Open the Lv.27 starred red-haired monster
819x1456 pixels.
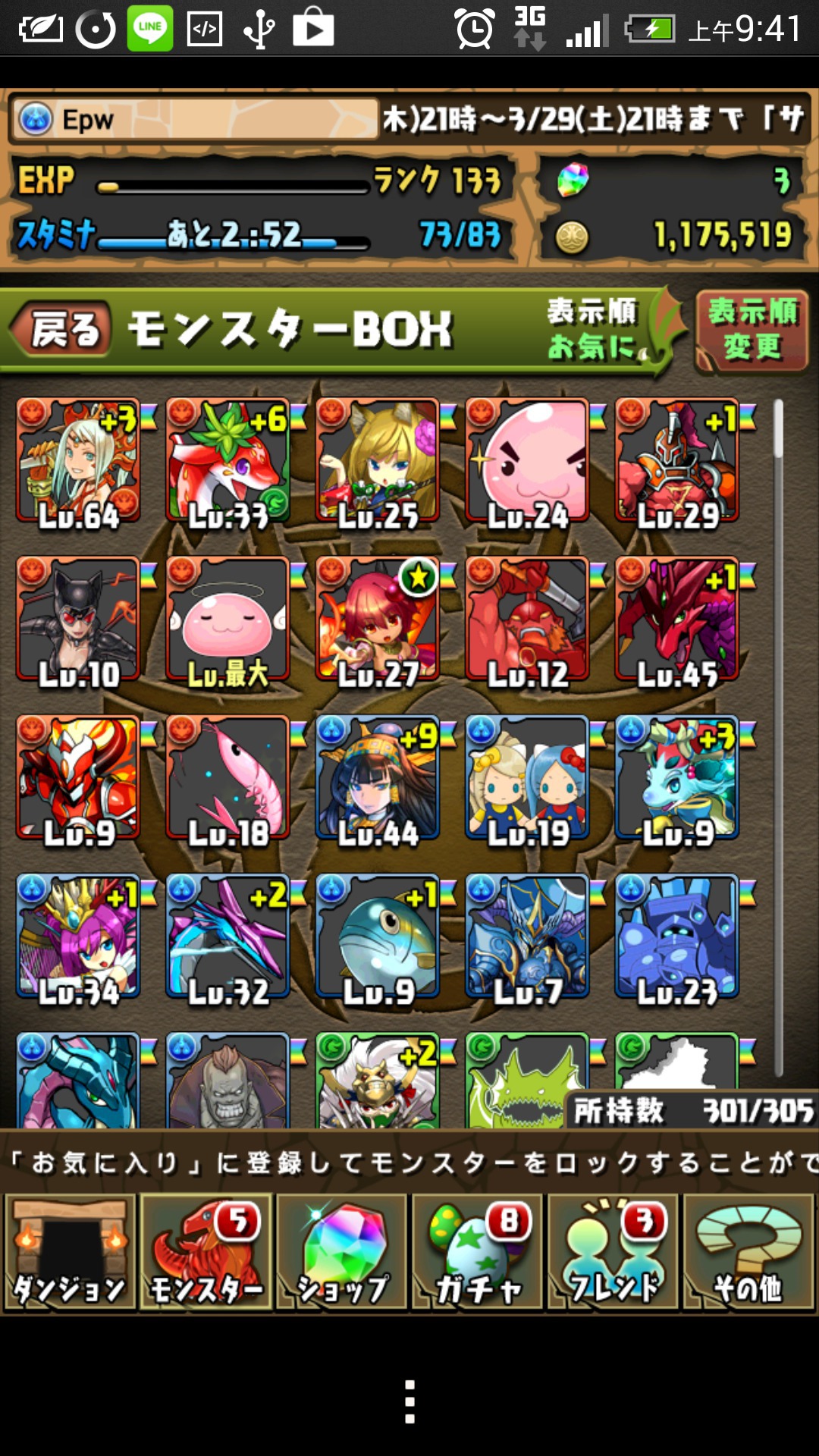coord(378,620)
